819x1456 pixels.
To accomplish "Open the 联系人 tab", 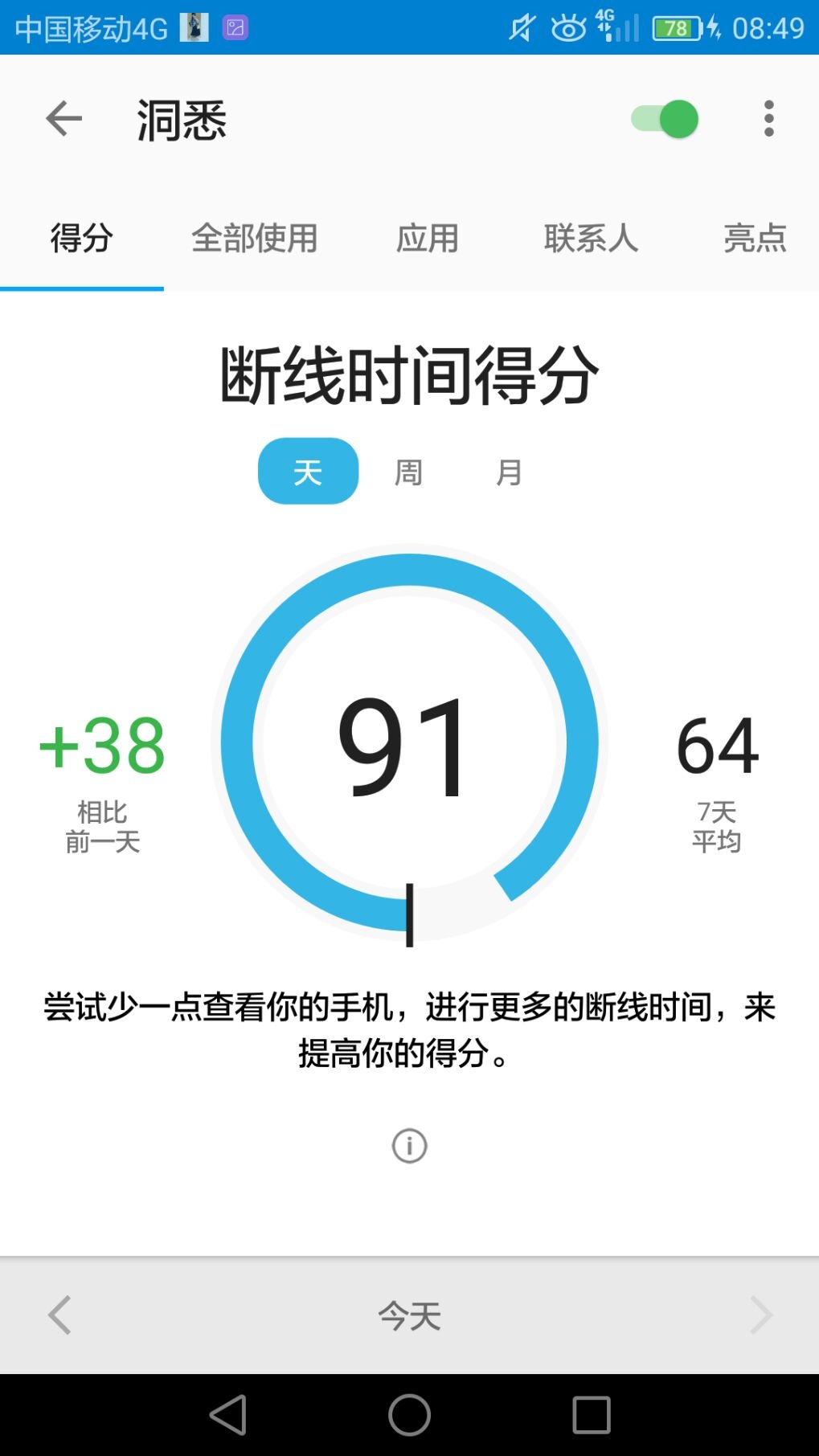I will point(591,239).
